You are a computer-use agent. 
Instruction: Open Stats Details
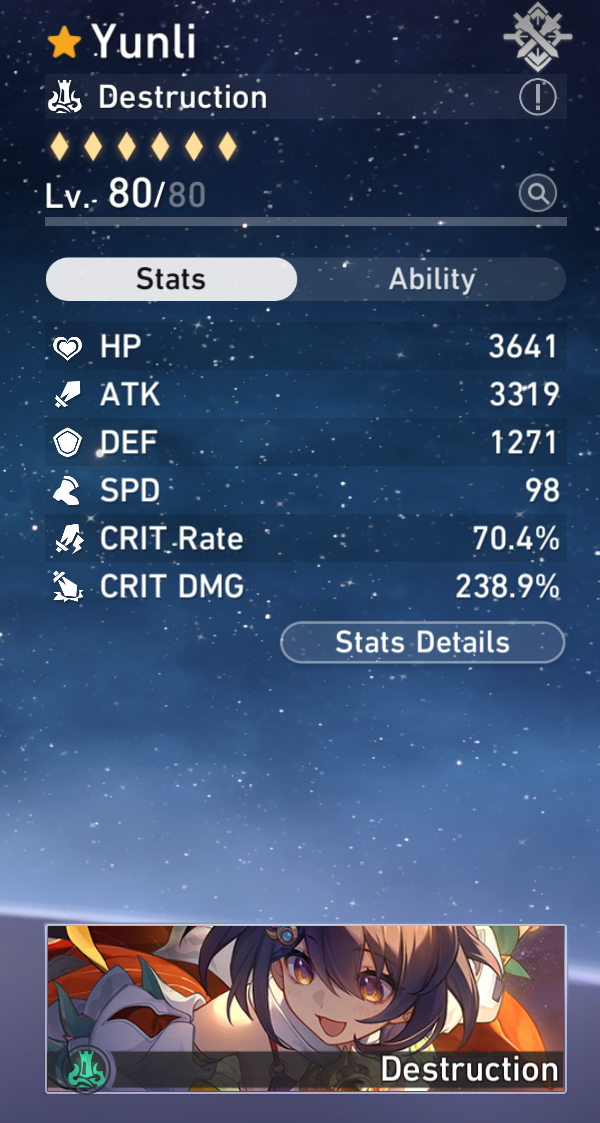click(x=422, y=642)
